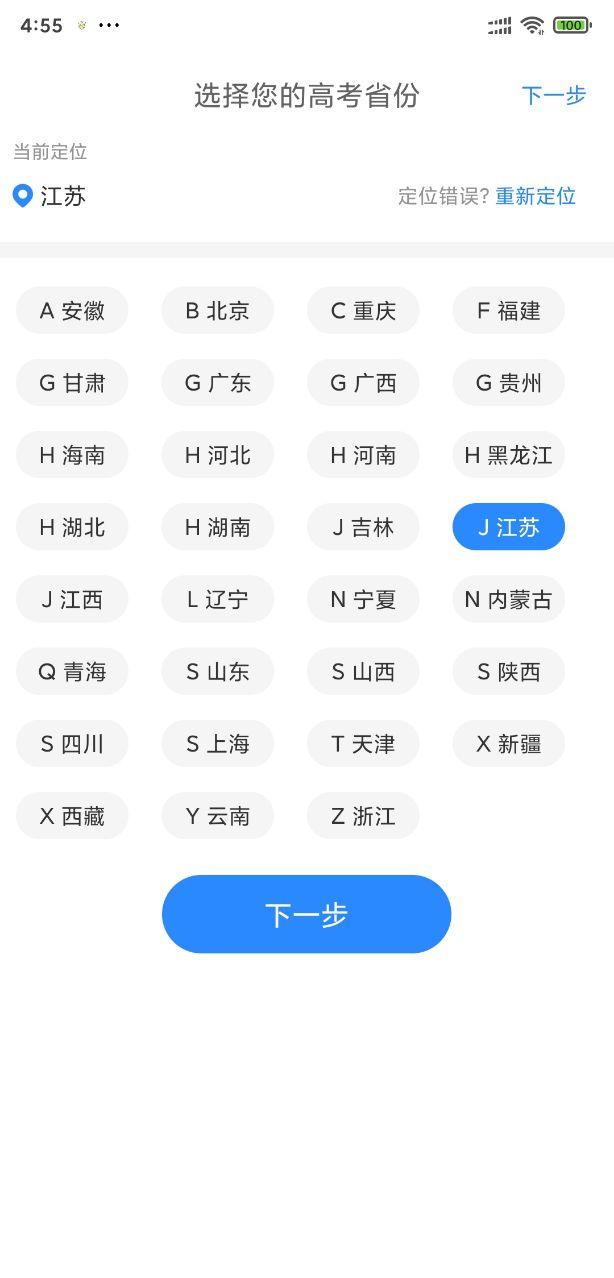Pick 内蒙古 from the list
The width and height of the screenshot is (614, 1278).
pyautogui.click(x=508, y=599)
